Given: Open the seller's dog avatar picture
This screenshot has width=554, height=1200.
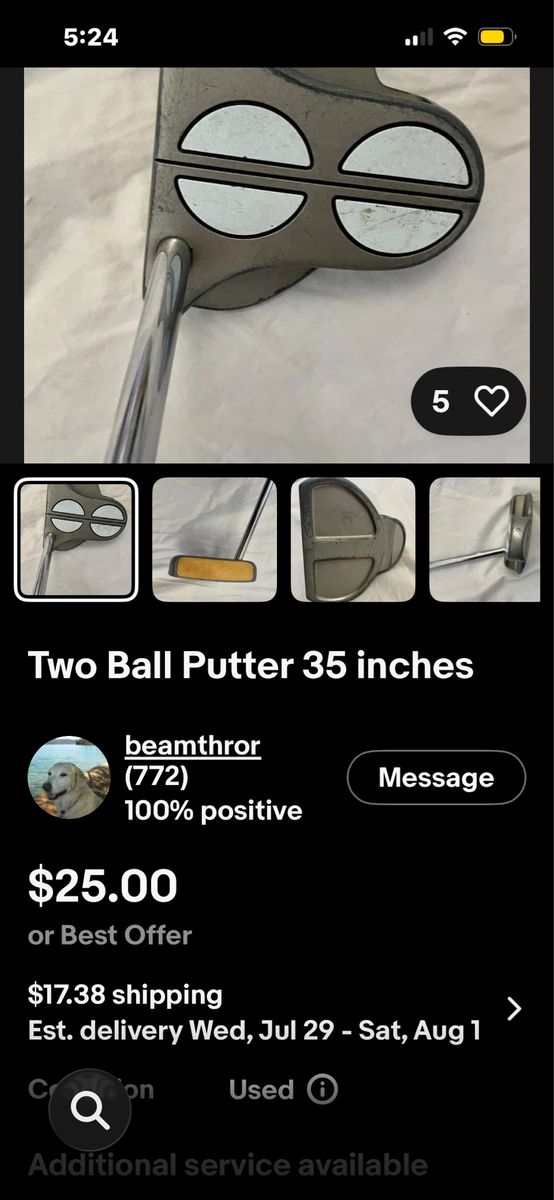Looking at the screenshot, I should (69, 778).
